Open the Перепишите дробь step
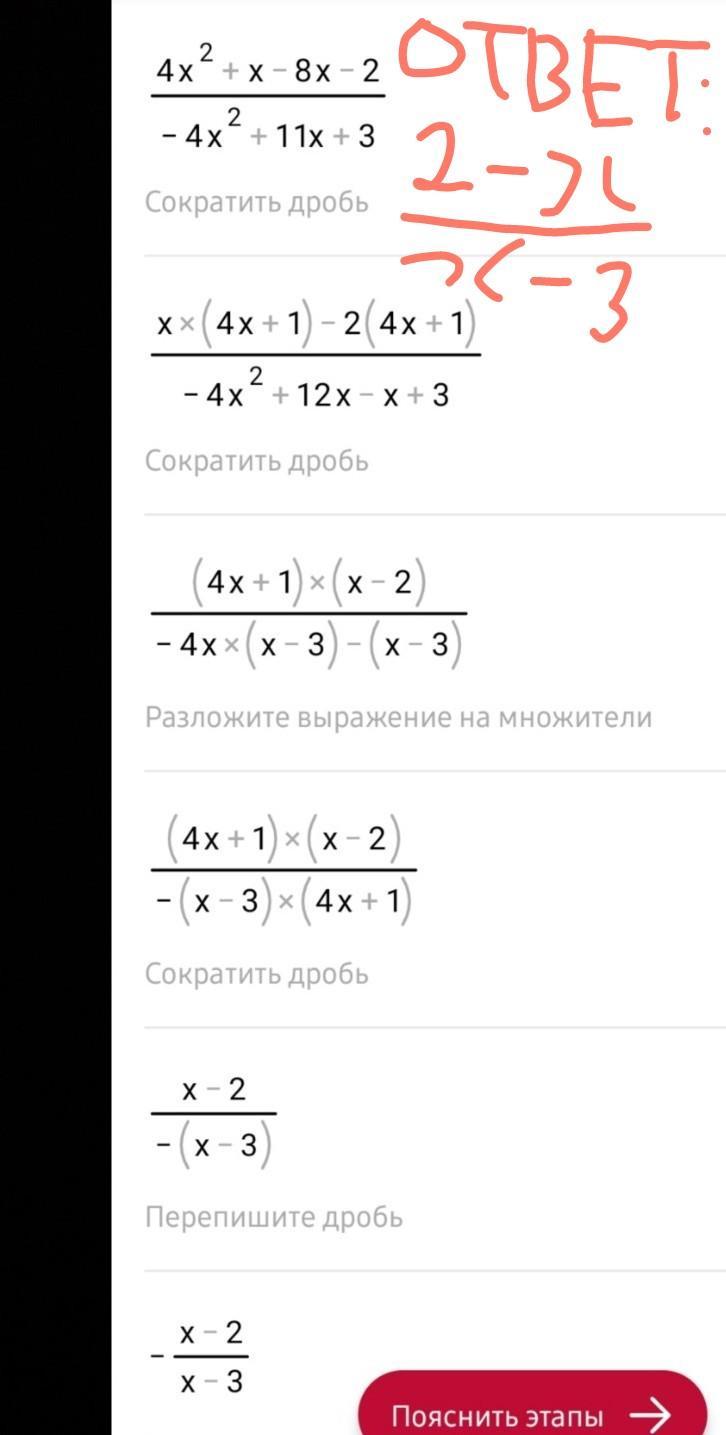Viewport: 726px width, 1435px height. click(274, 1217)
